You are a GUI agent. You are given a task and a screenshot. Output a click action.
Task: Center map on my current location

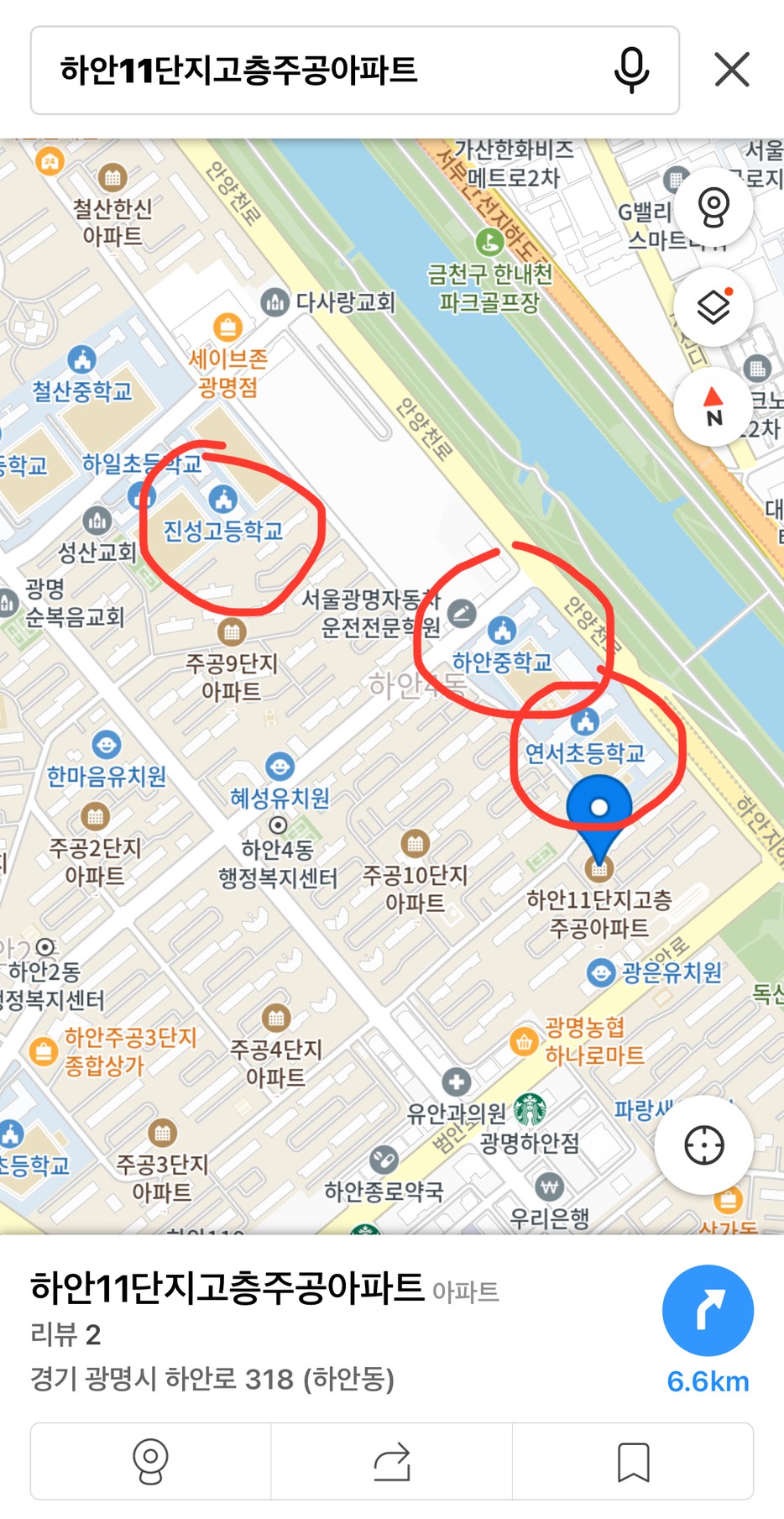703,1145
